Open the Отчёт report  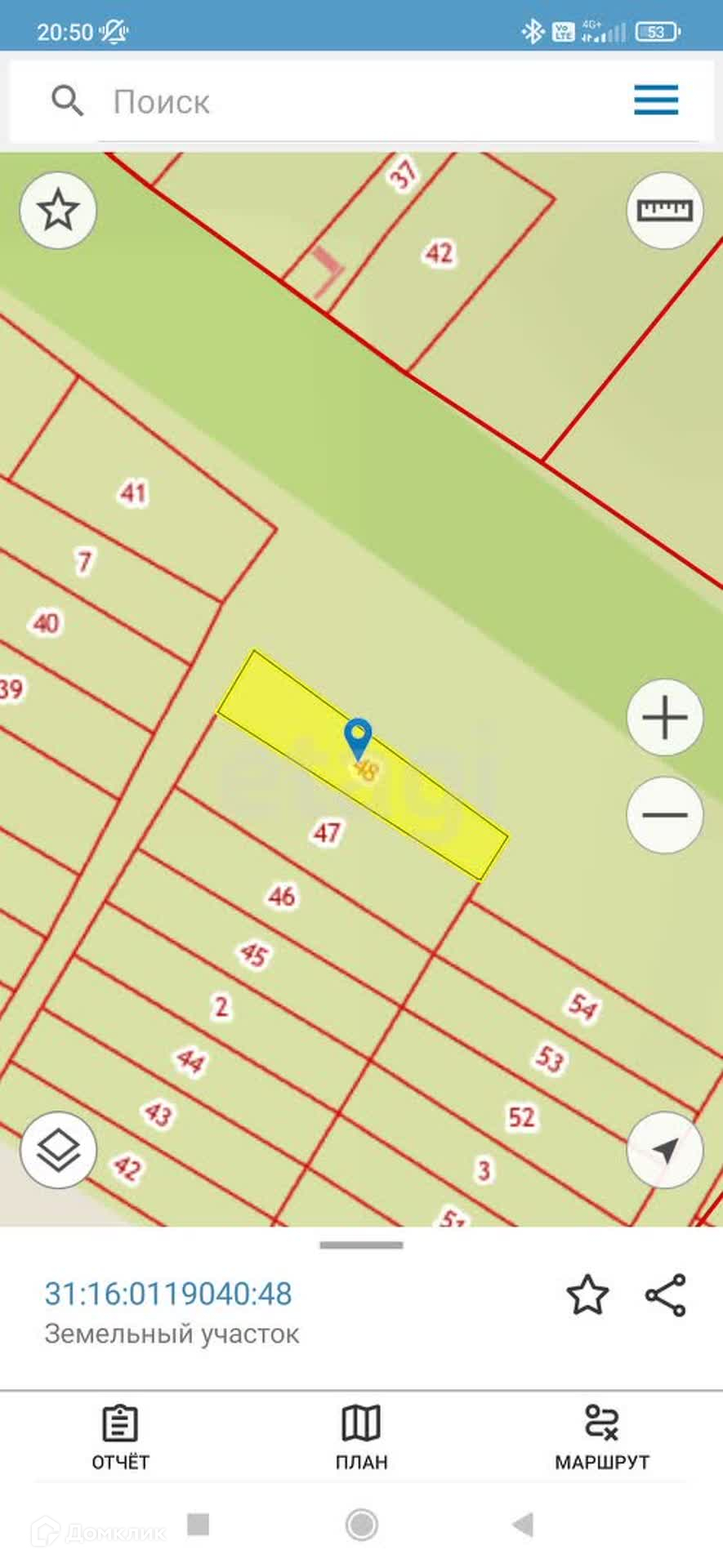[x=120, y=1438]
